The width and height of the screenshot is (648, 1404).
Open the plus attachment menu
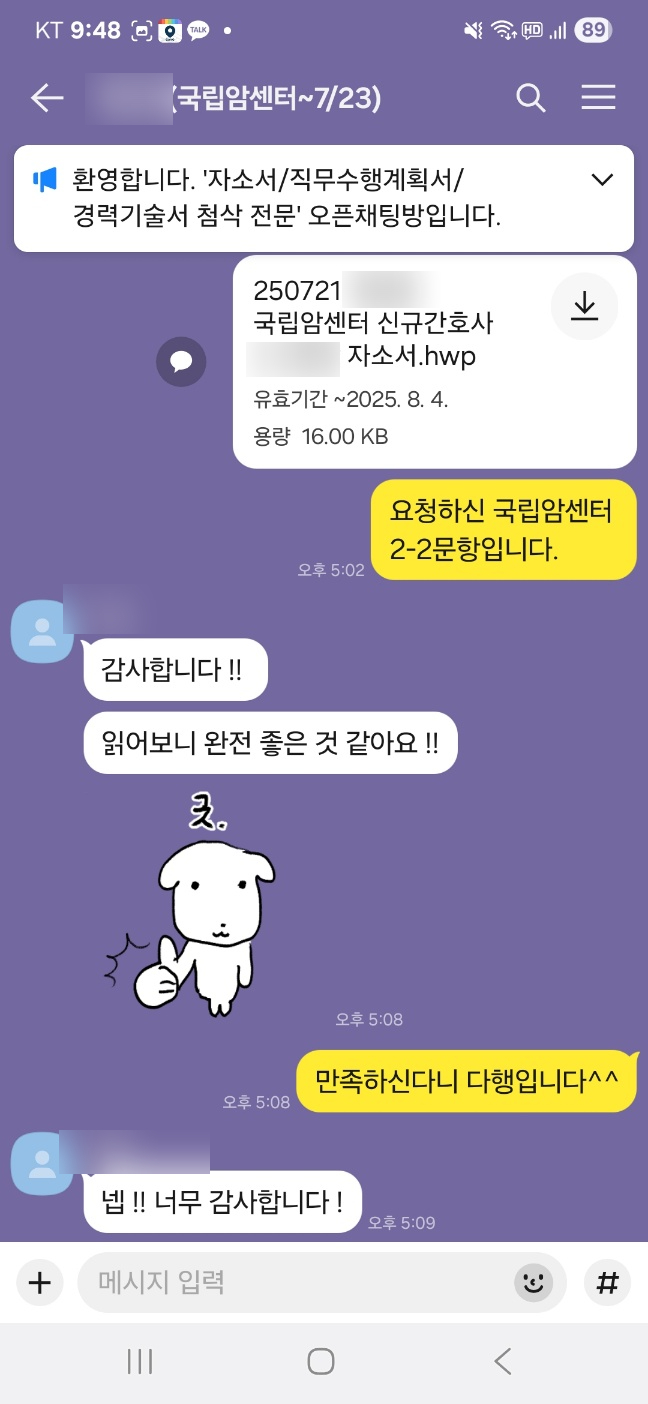click(39, 1283)
